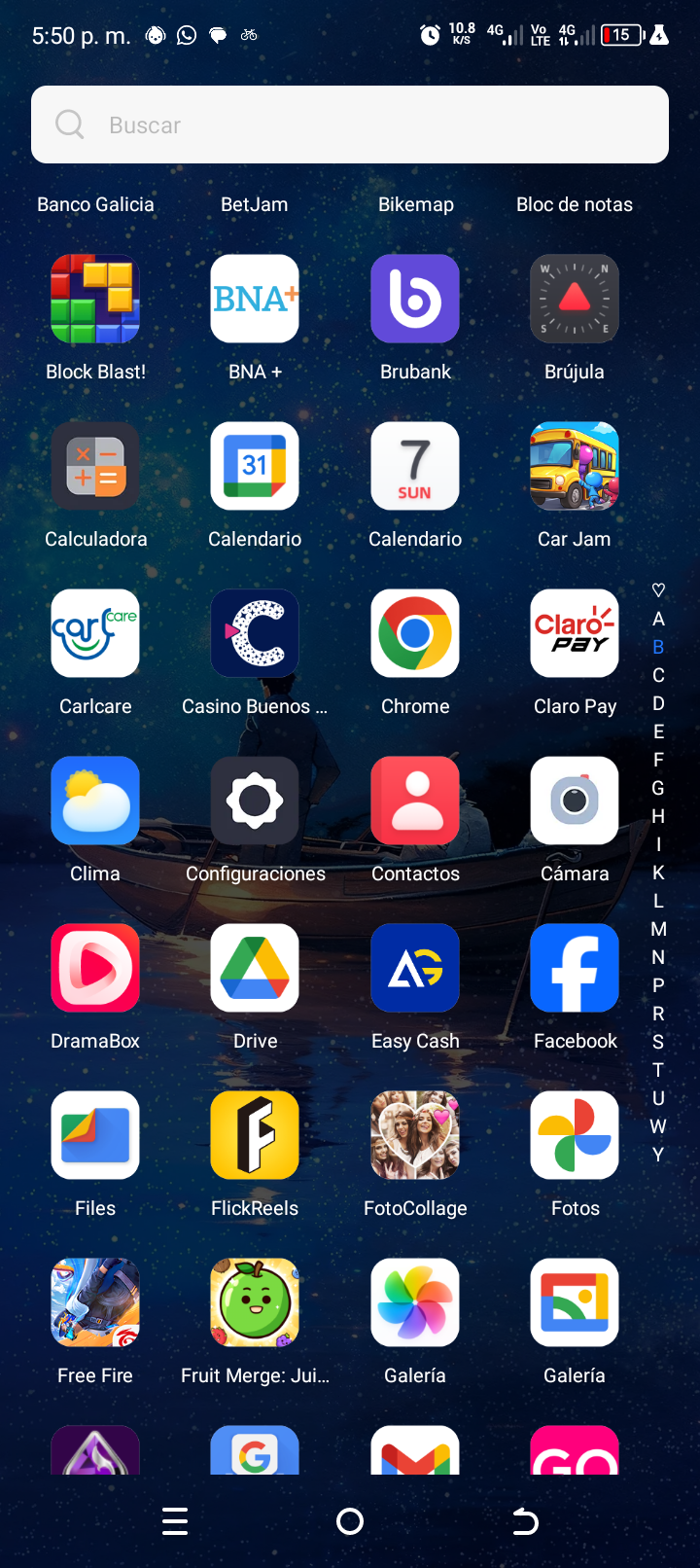This screenshot has height=1568, width=700.
Task: Open Google Drive
Action: (x=255, y=968)
